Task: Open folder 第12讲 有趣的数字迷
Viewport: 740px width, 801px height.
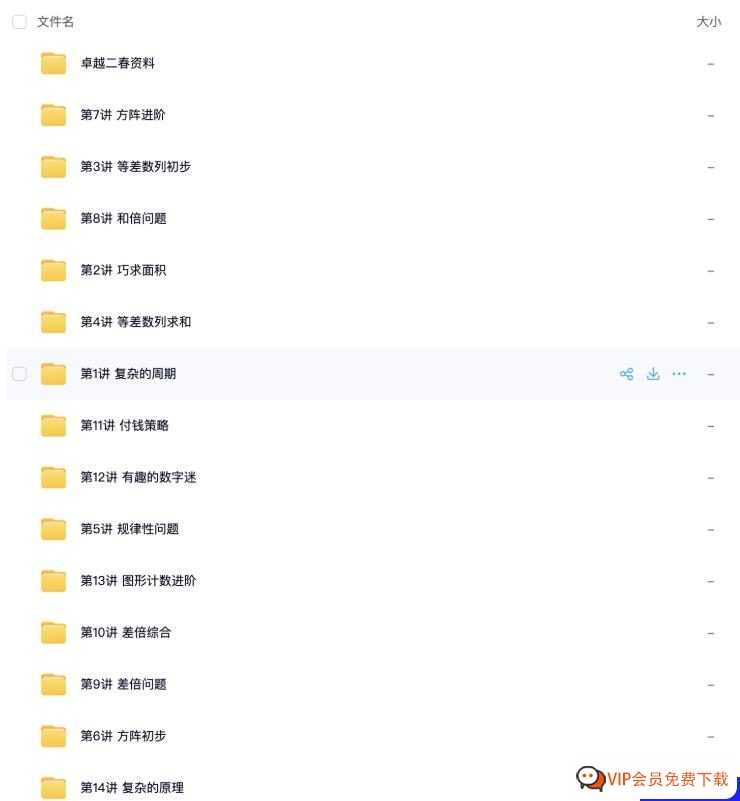Action: (x=138, y=477)
